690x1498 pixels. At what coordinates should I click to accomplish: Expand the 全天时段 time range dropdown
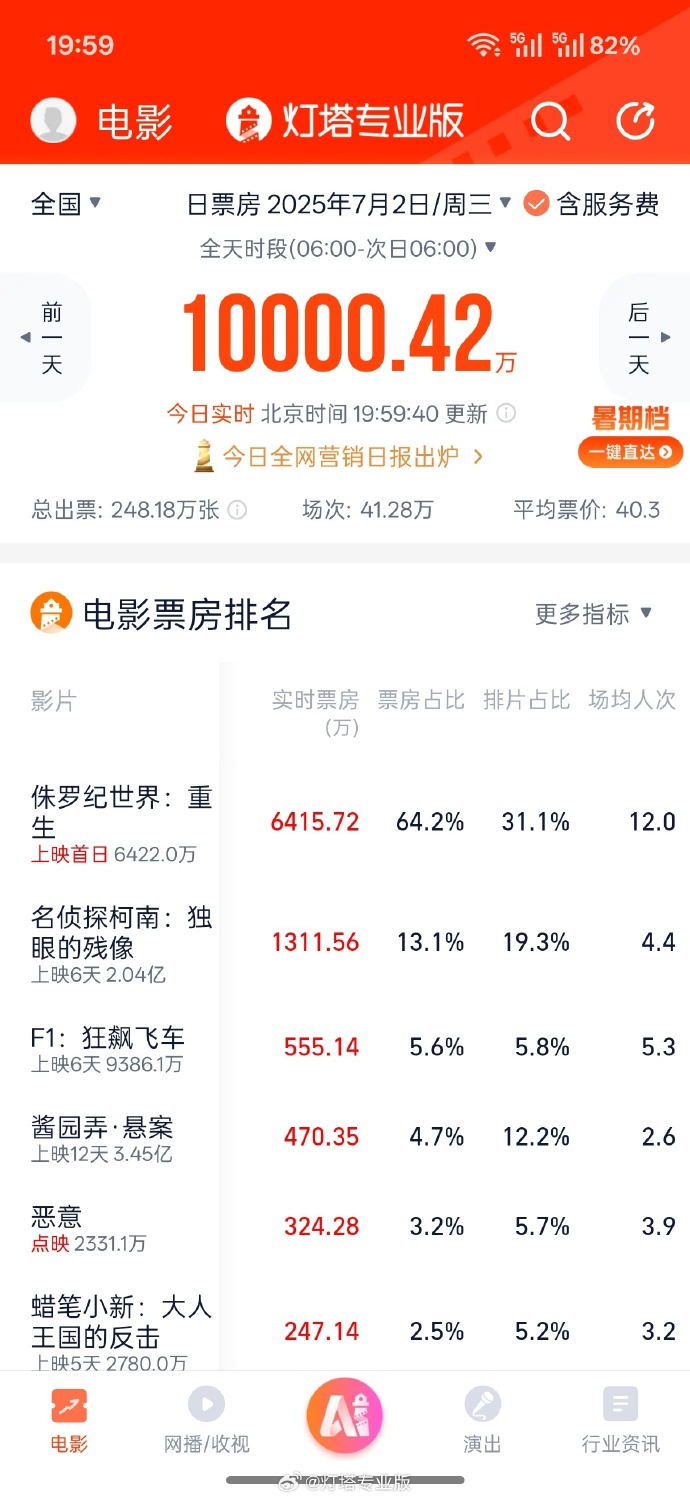point(348,248)
